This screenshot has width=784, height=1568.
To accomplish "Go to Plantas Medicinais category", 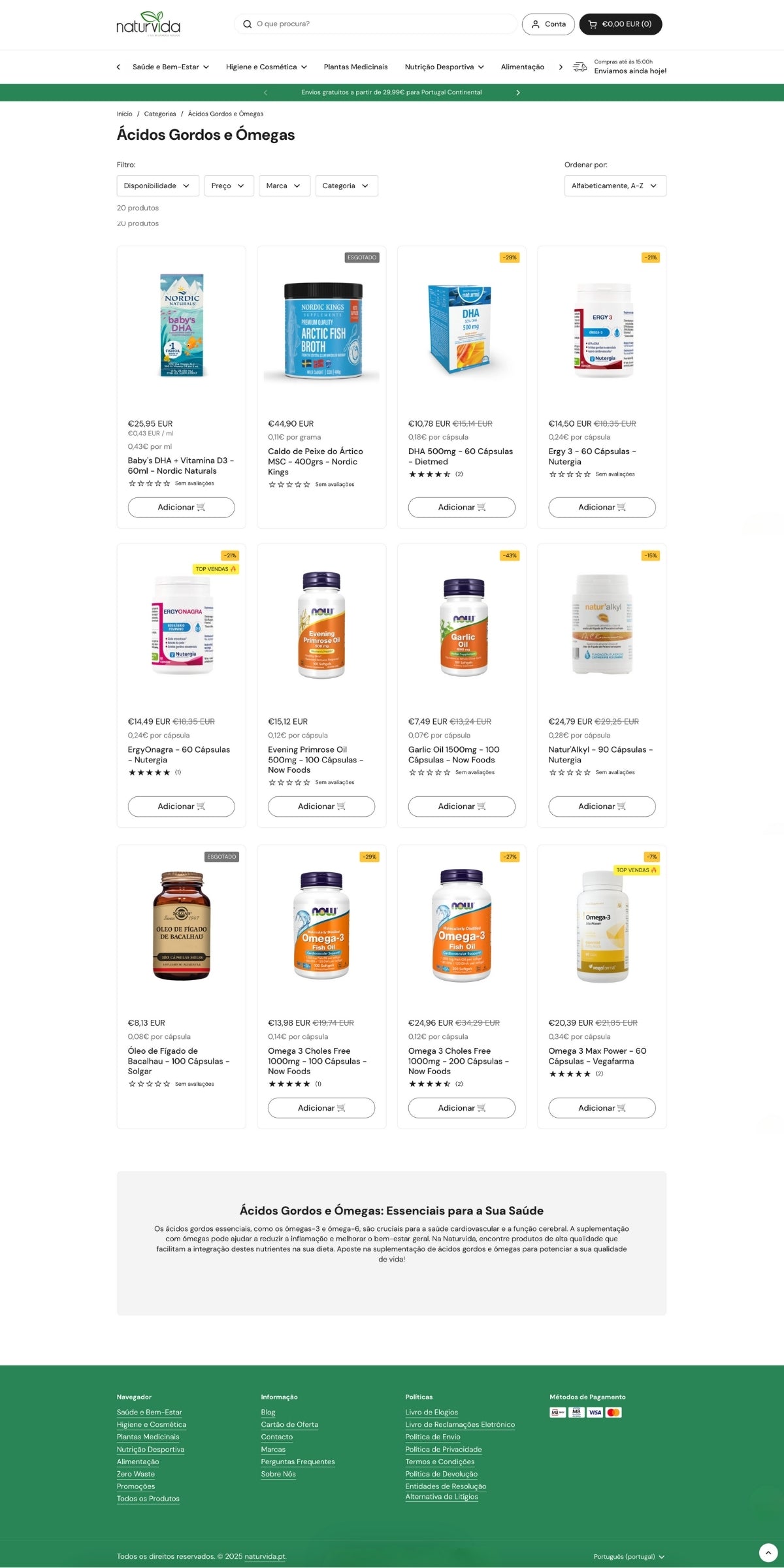I will click(355, 67).
